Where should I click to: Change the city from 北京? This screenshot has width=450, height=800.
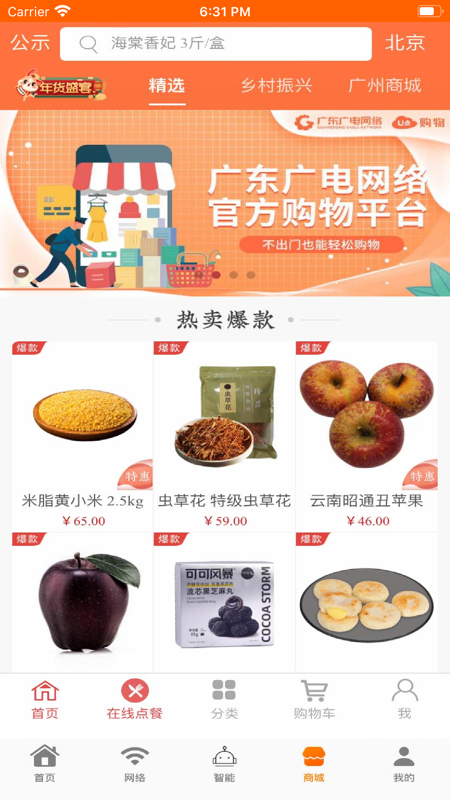(x=405, y=43)
